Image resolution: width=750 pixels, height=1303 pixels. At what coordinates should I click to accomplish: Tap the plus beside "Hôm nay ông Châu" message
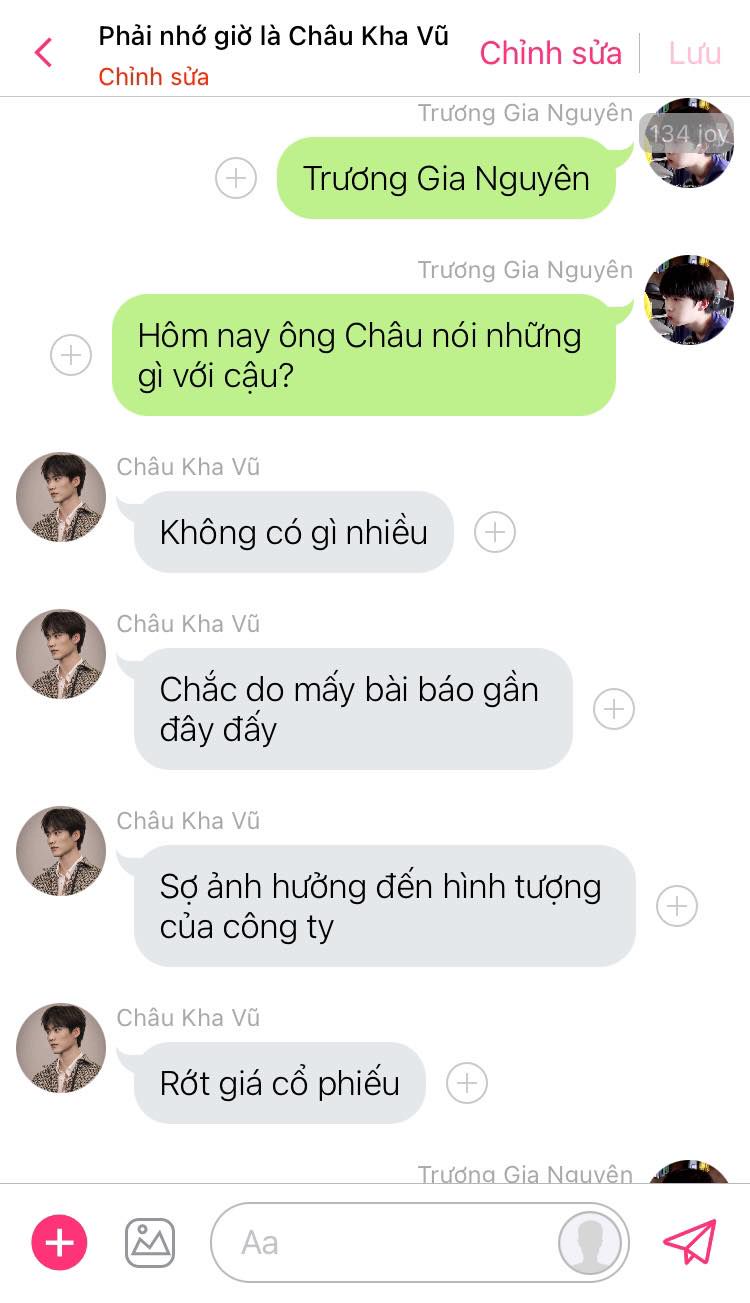click(x=71, y=355)
